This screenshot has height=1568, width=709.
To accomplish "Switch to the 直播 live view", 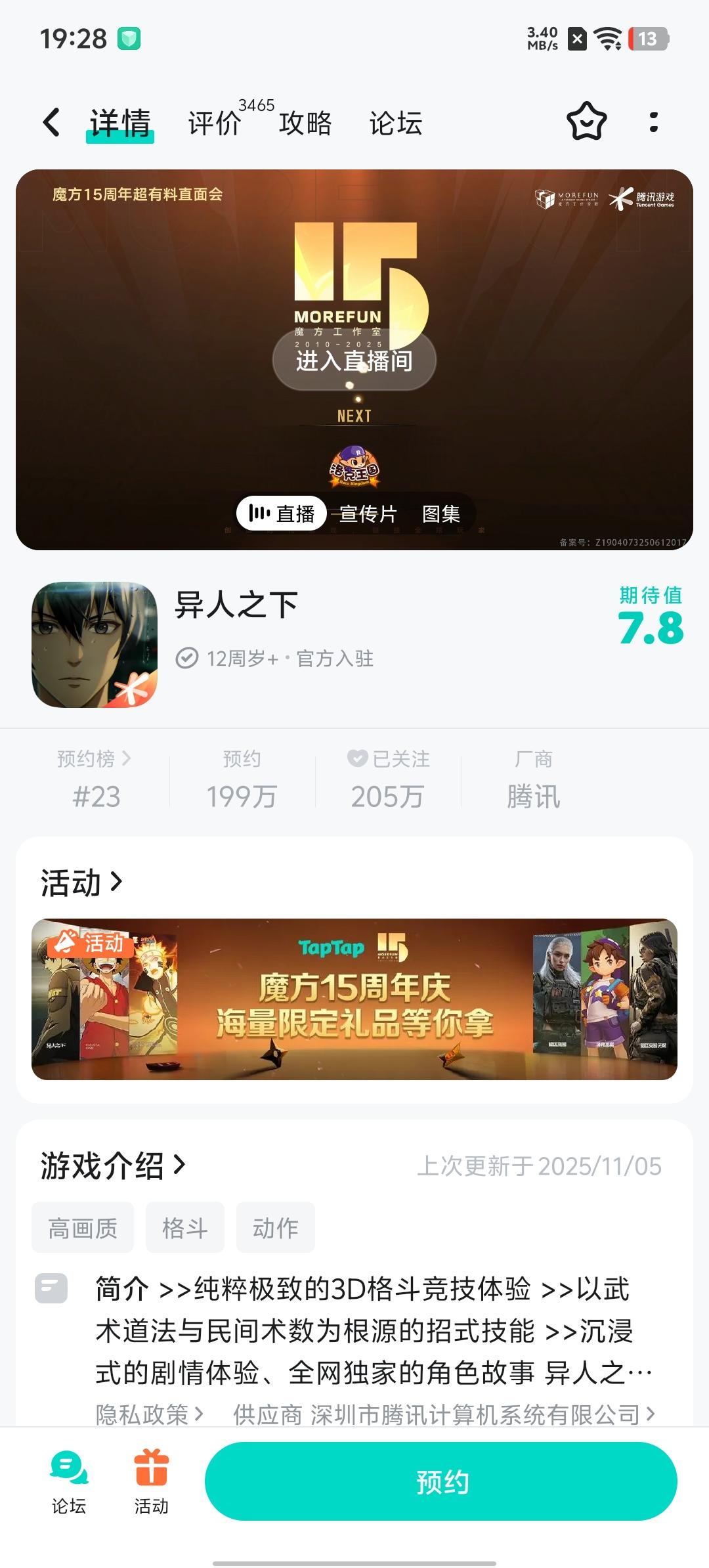I will pos(282,514).
